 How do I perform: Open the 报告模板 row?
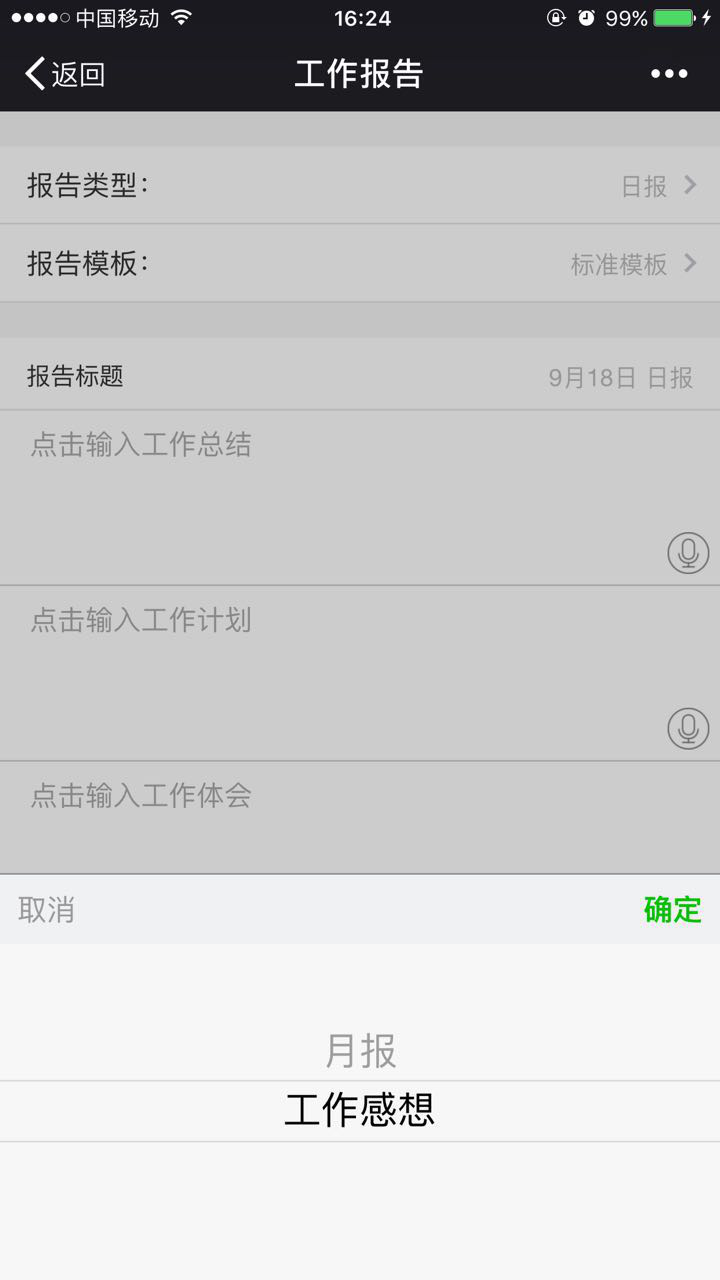[x=360, y=264]
